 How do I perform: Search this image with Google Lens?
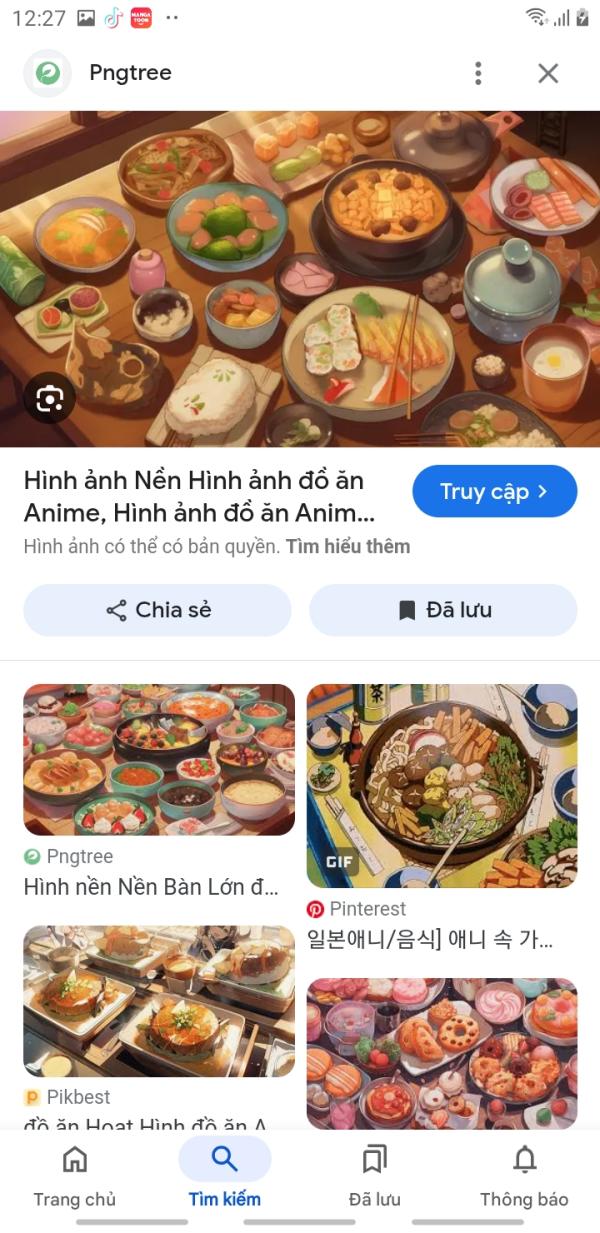click(x=49, y=399)
